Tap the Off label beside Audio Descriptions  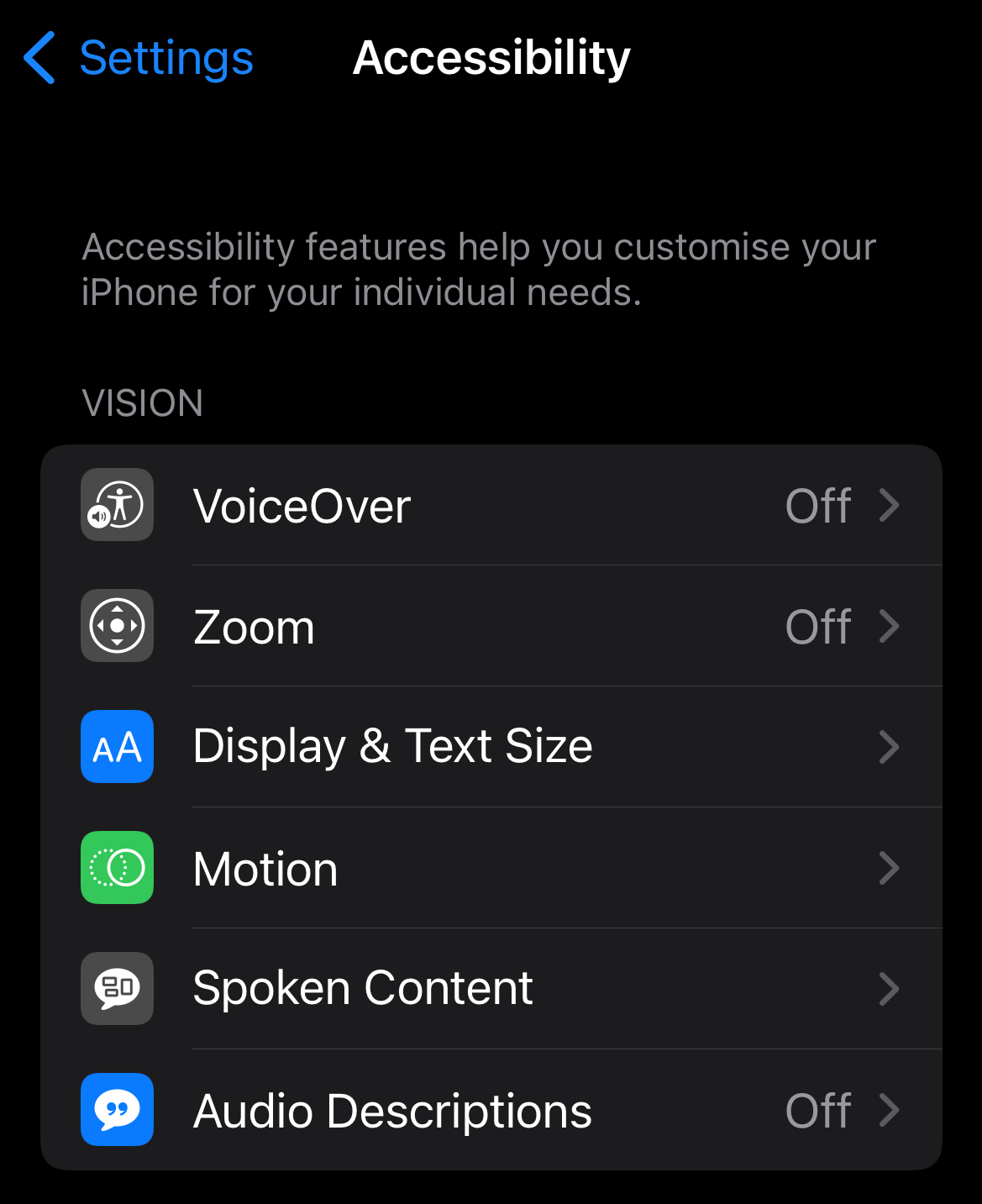pos(817,1110)
